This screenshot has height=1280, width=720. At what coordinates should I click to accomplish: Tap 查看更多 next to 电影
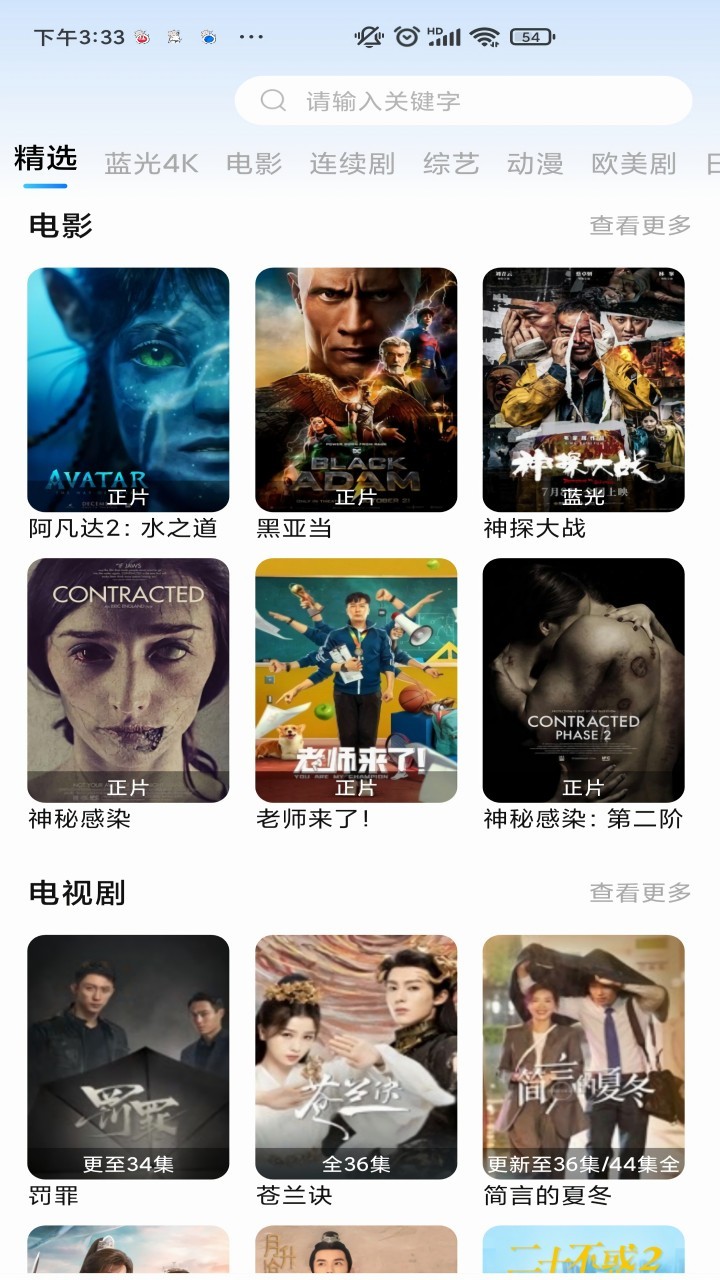pyautogui.click(x=641, y=227)
